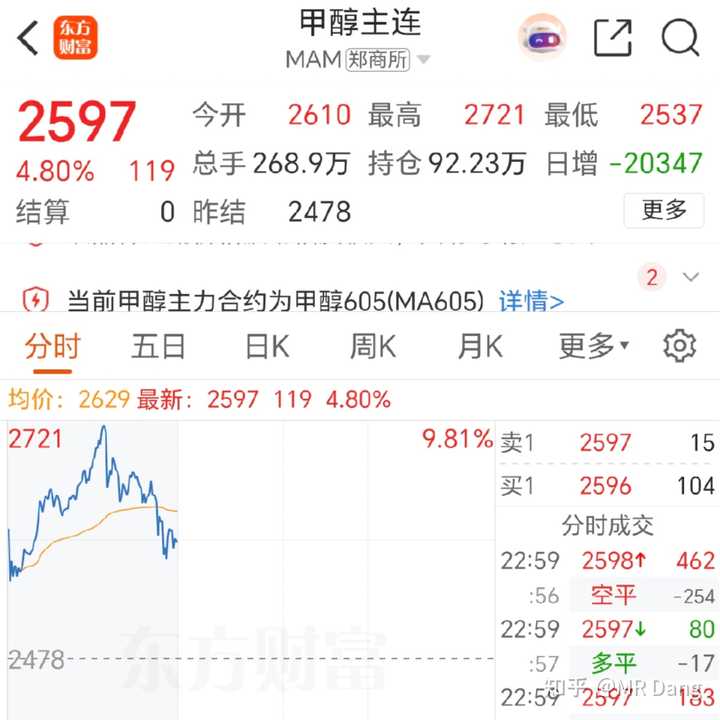Switch to the 月K chart tab

[480, 347]
